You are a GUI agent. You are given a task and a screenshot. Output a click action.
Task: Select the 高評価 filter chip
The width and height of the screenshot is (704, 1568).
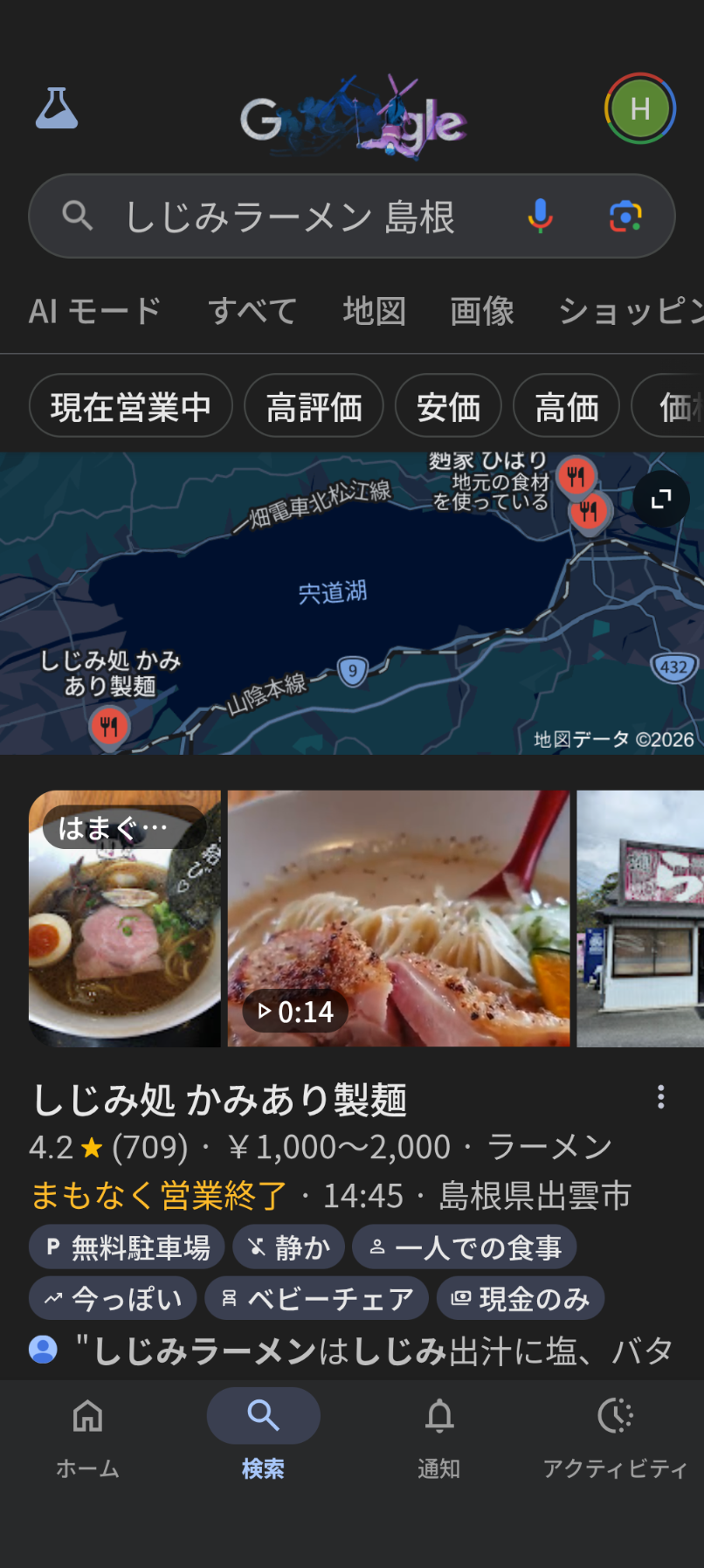(x=314, y=406)
